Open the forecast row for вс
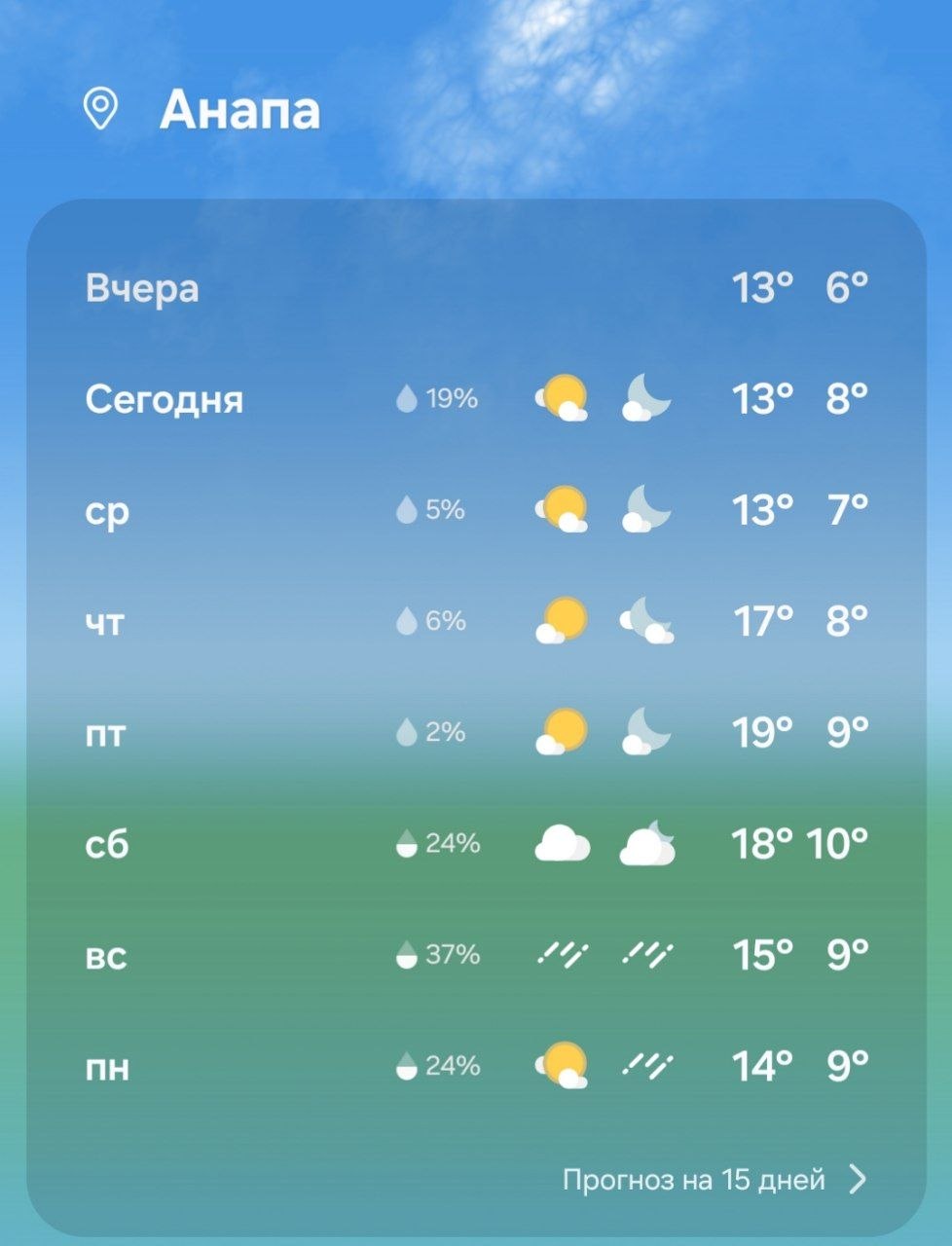Viewport: 952px width, 1246px height. coord(107,955)
